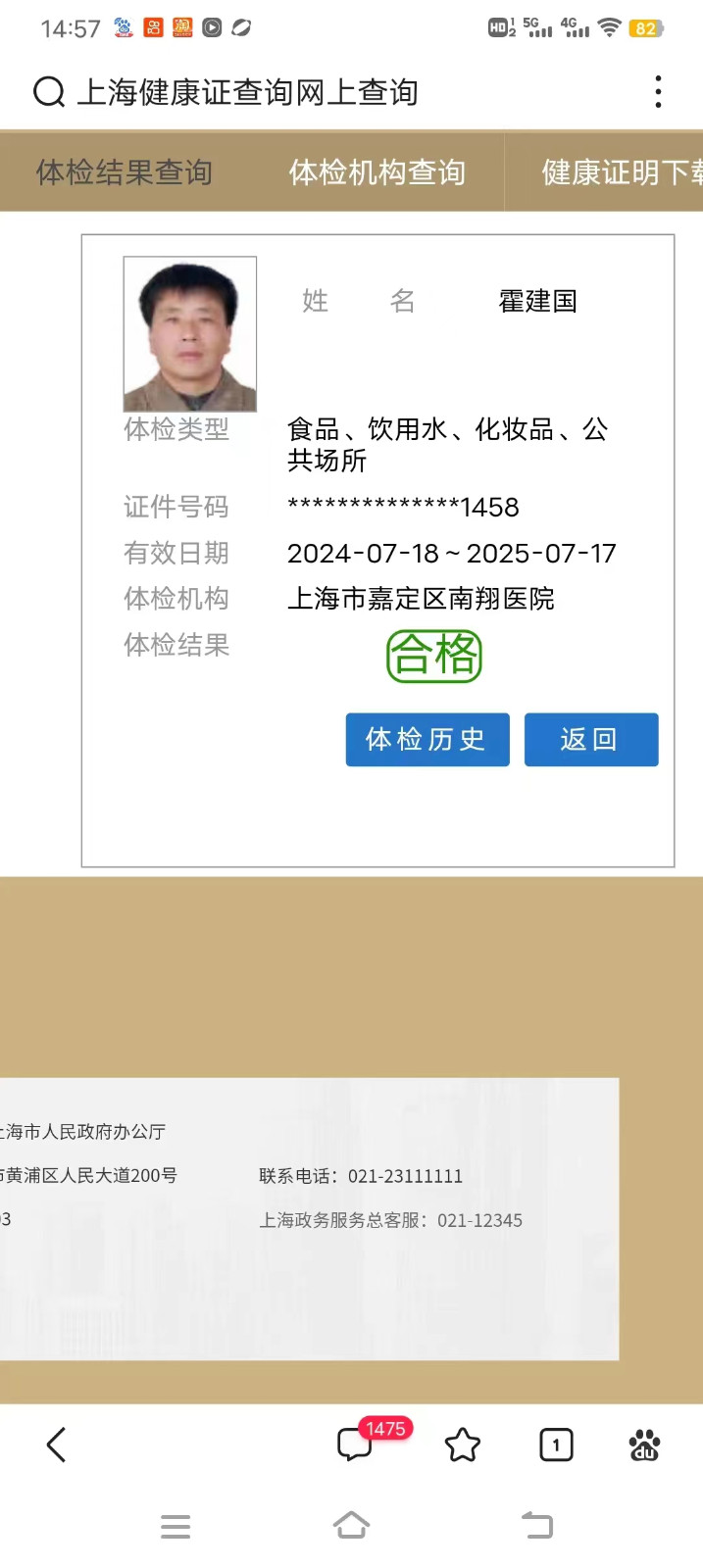703x1568 pixels.
Task: Open the 健康证明下载 tab
Action: [x=620, y=172]
